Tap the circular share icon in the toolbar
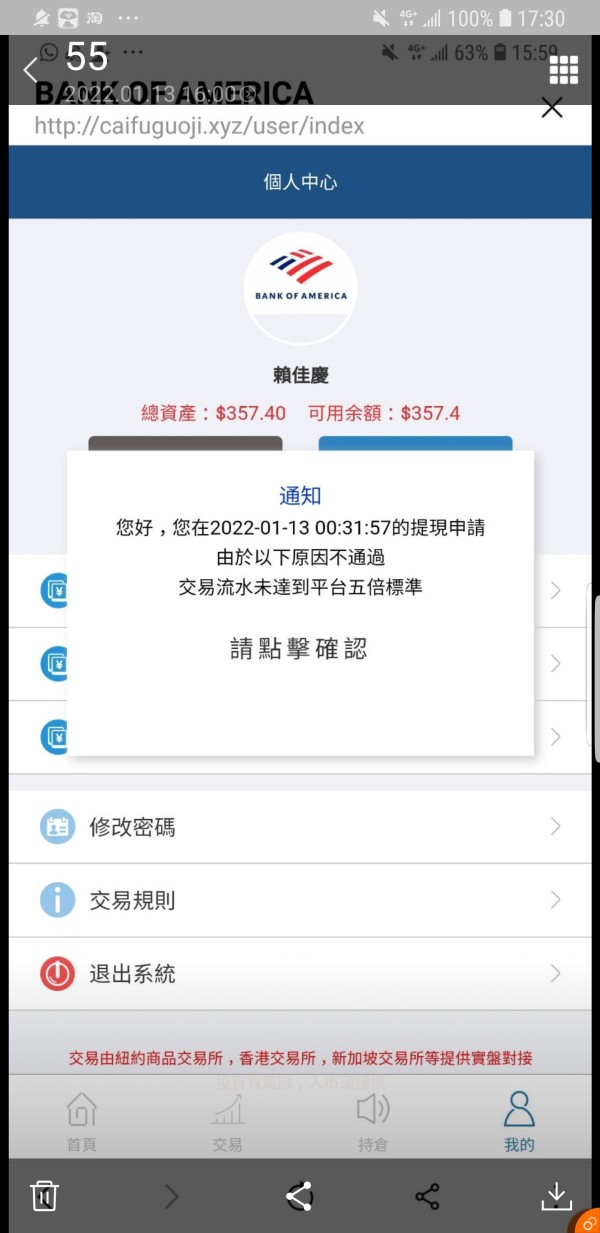This screenshot has width=600, height=1233. click(x=299, y=1196)
